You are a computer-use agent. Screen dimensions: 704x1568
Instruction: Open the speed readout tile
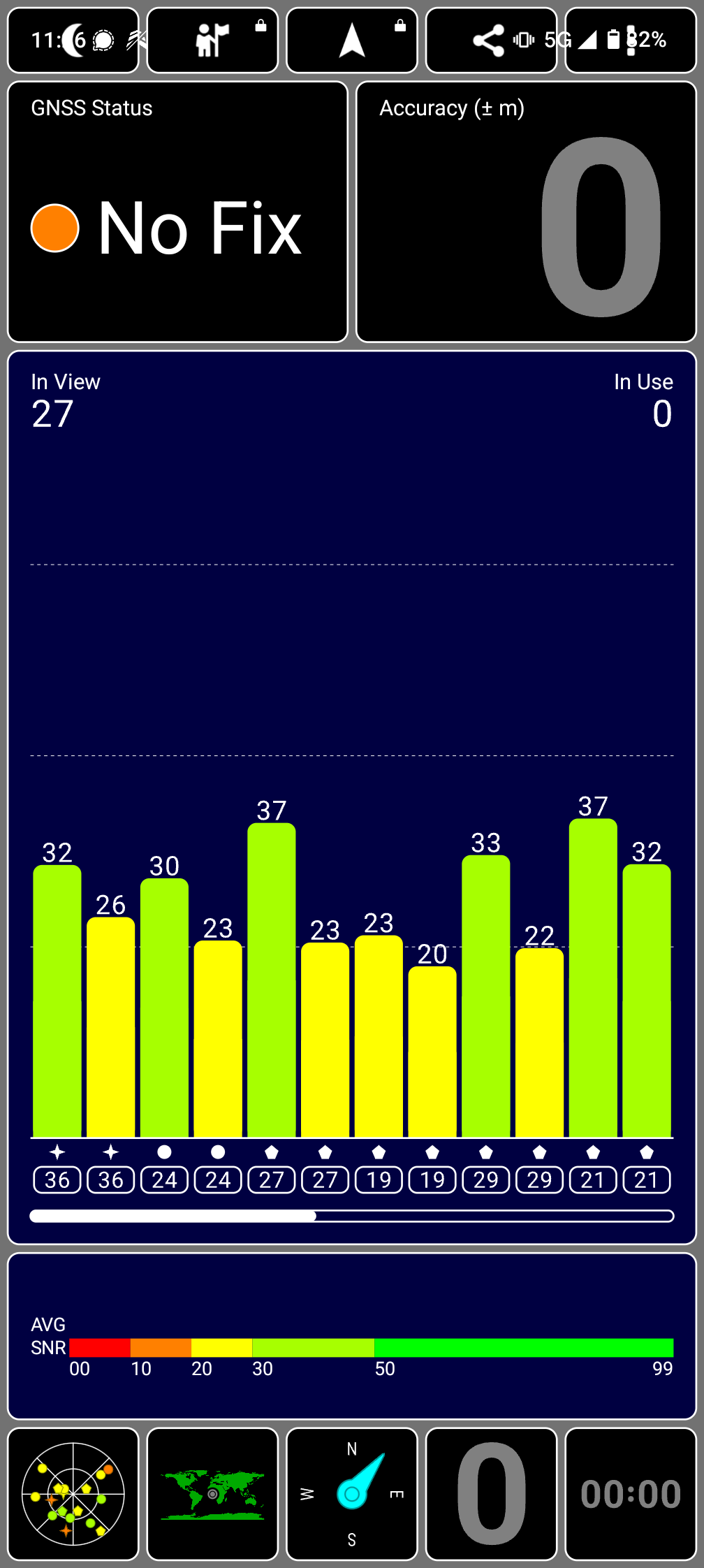tap(491, 1494)
